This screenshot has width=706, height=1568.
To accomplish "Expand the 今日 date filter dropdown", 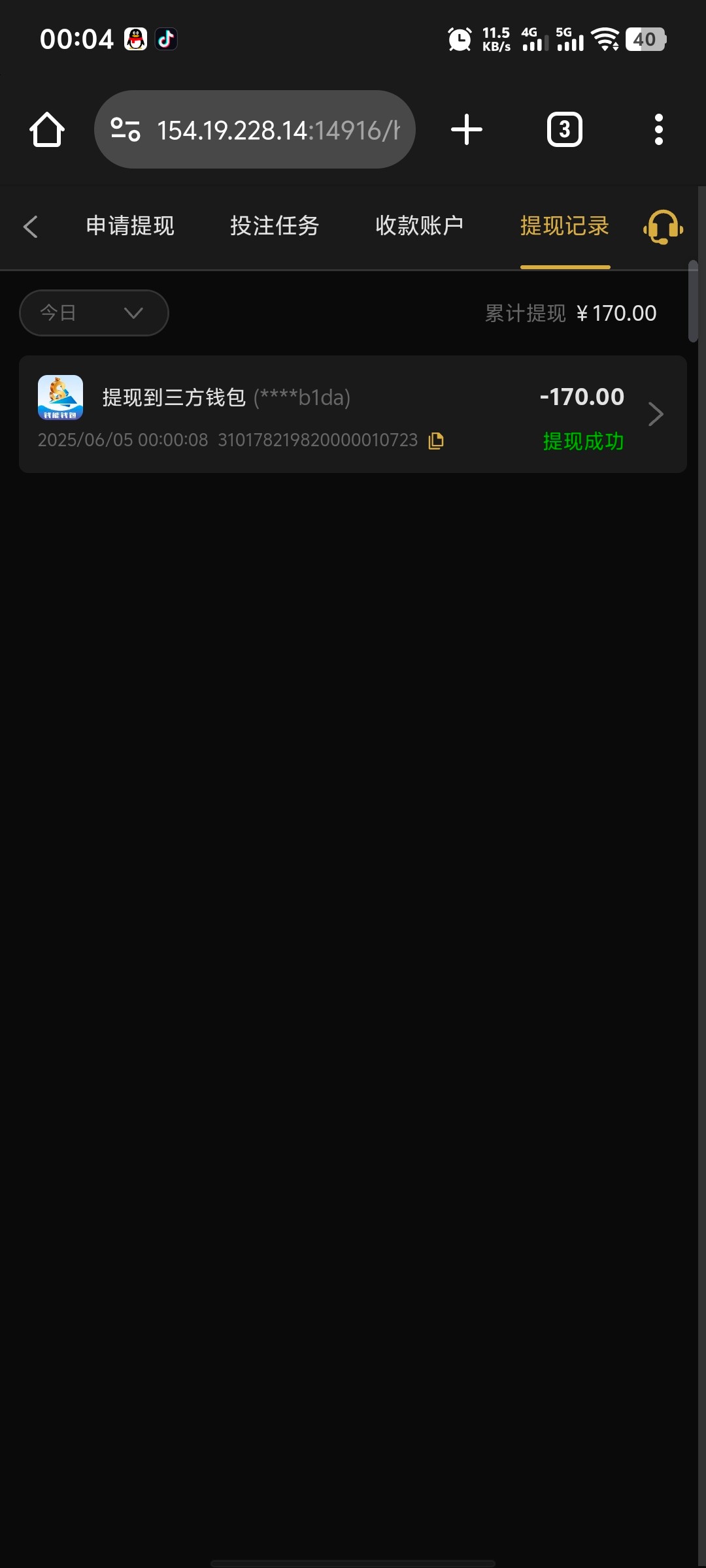I will 94,313.
